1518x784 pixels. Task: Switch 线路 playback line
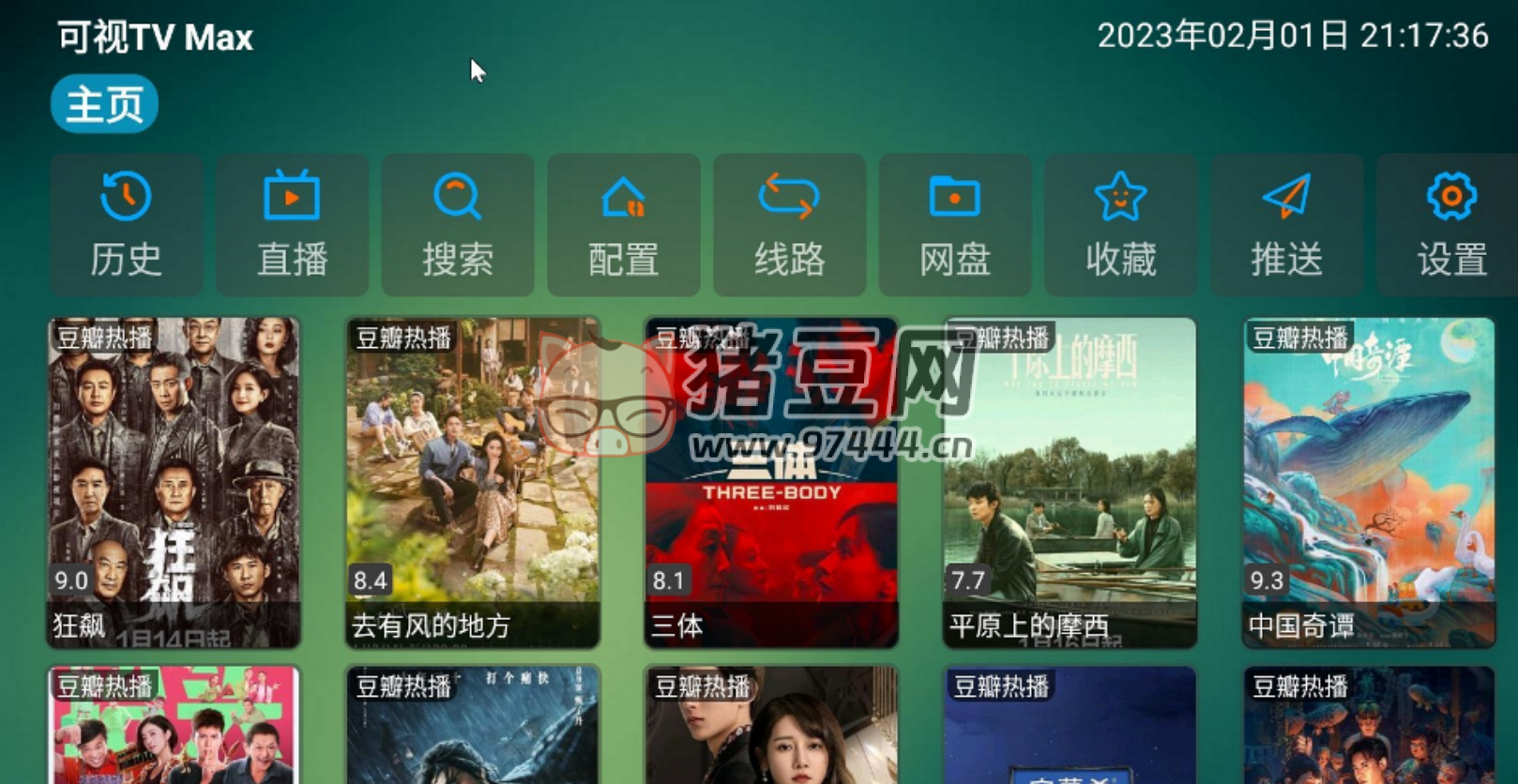coord(789,225)
